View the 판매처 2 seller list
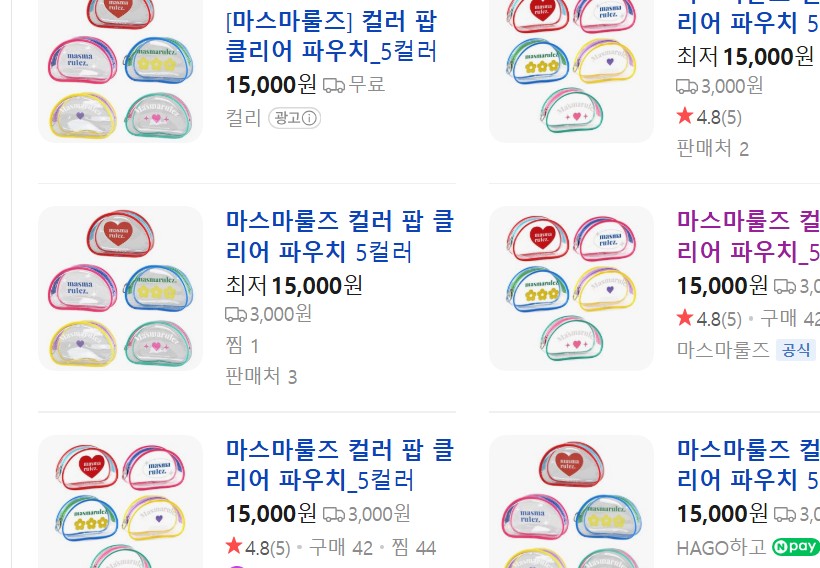Viewport: 820px width, 568px height. [x=712, y=149]
